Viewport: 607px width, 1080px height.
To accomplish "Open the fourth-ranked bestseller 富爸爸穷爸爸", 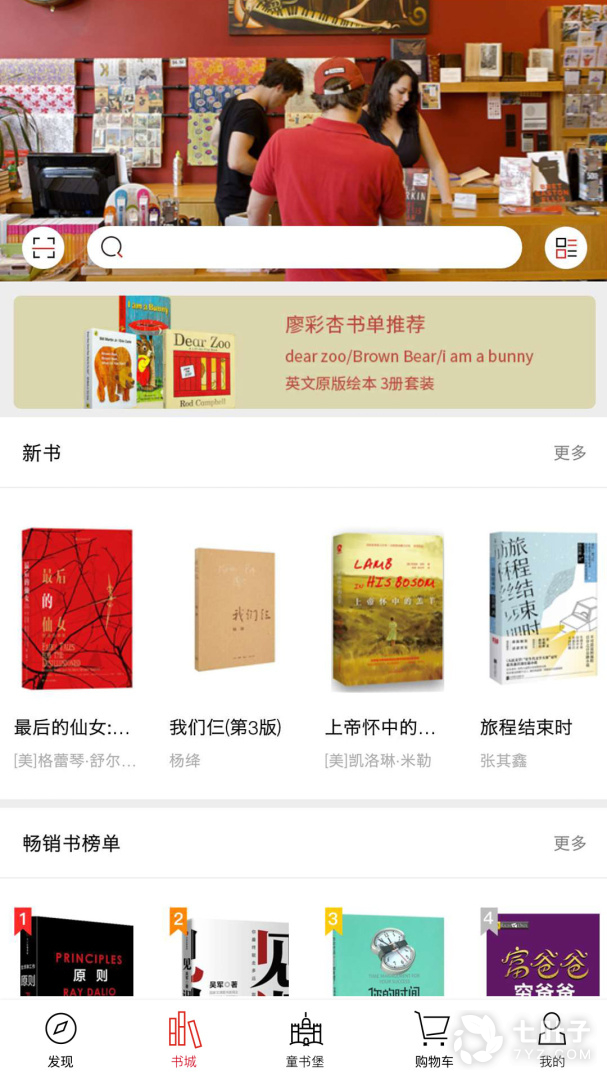I will point(542,955).
